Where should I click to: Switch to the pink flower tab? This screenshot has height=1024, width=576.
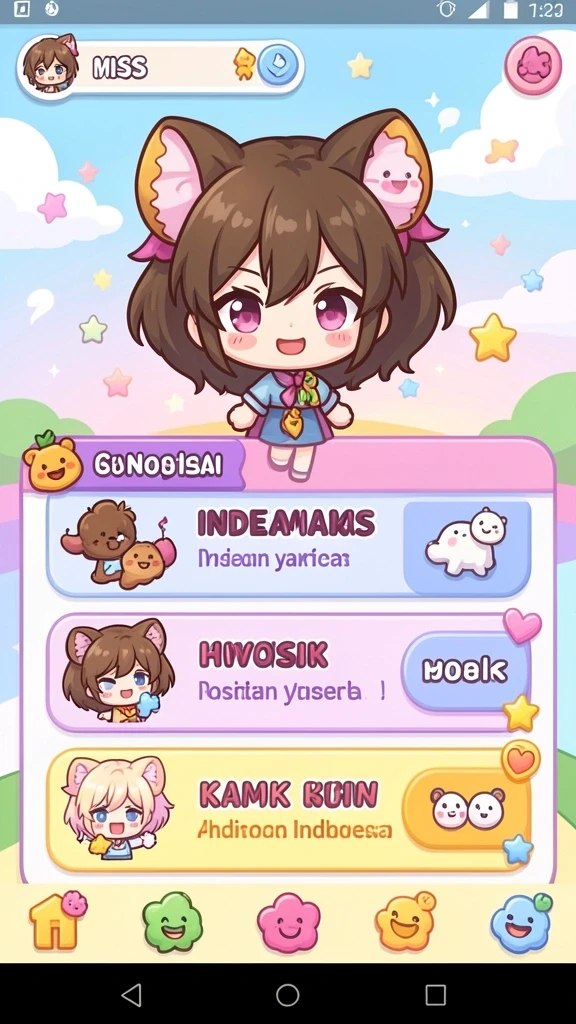click(x=288, y=923)
